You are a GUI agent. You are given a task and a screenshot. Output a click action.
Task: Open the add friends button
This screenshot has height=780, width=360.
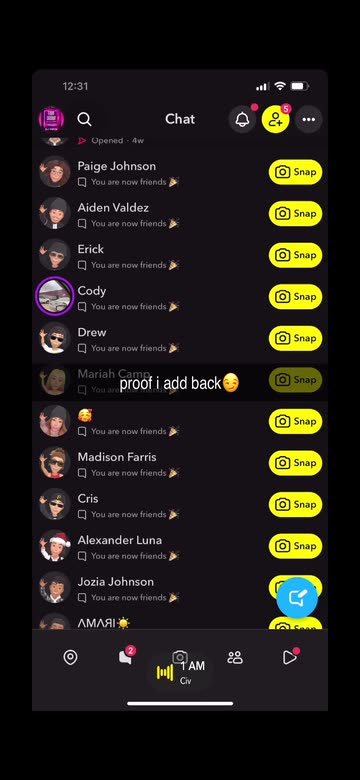click(x=276, y=119)
